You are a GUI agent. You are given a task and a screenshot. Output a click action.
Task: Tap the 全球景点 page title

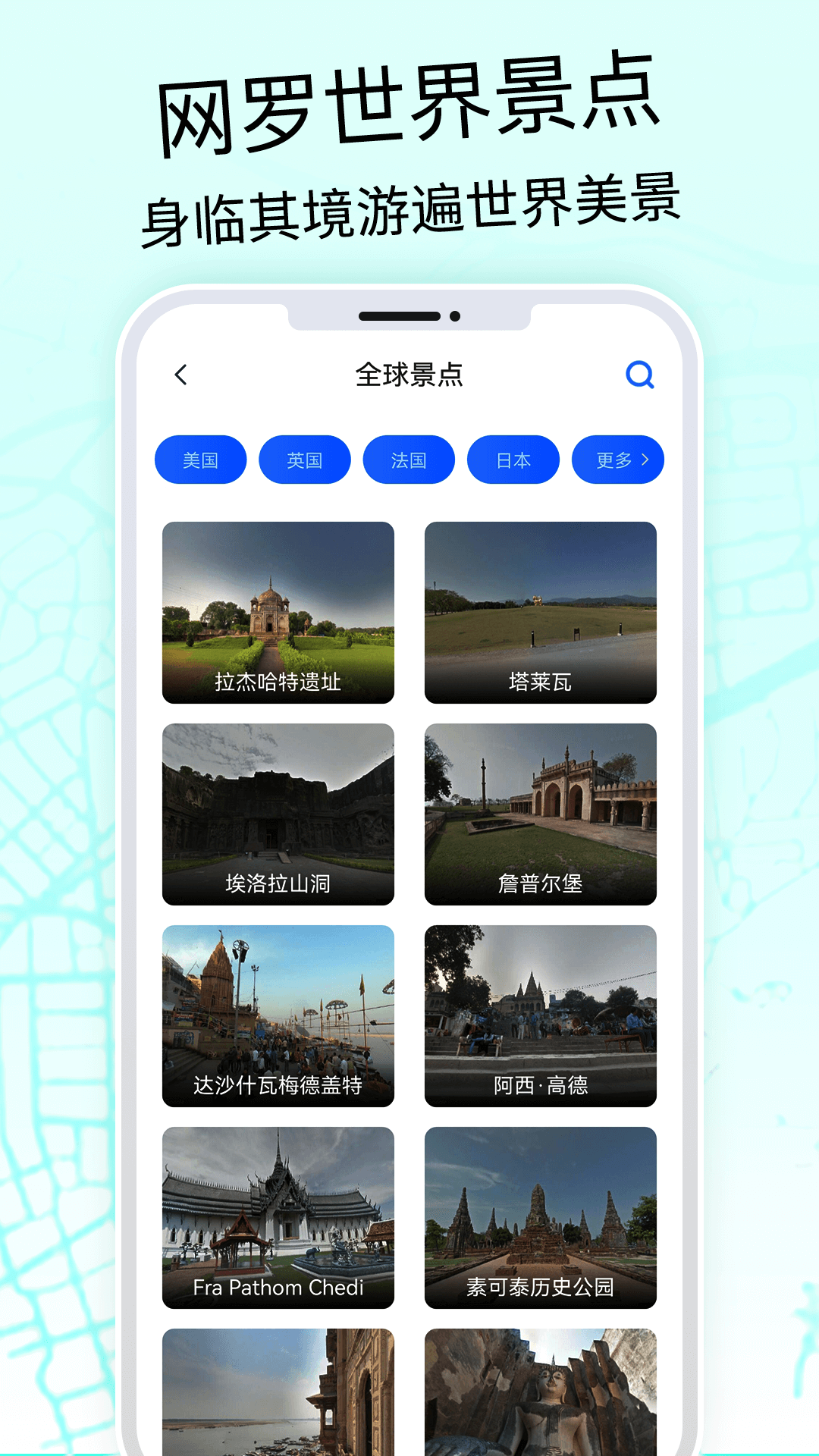click(x=409, y=375)
